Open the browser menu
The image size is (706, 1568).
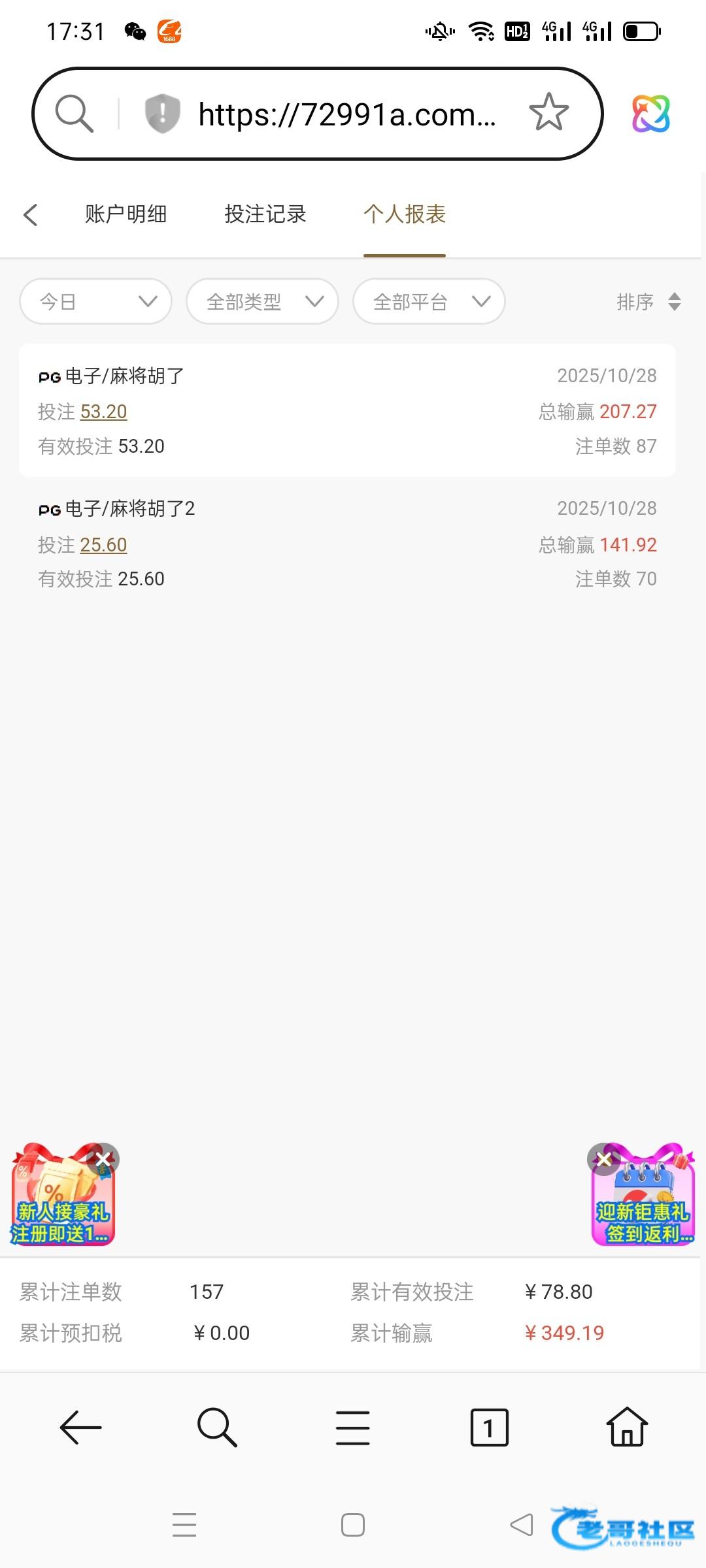coord(353,1428)
